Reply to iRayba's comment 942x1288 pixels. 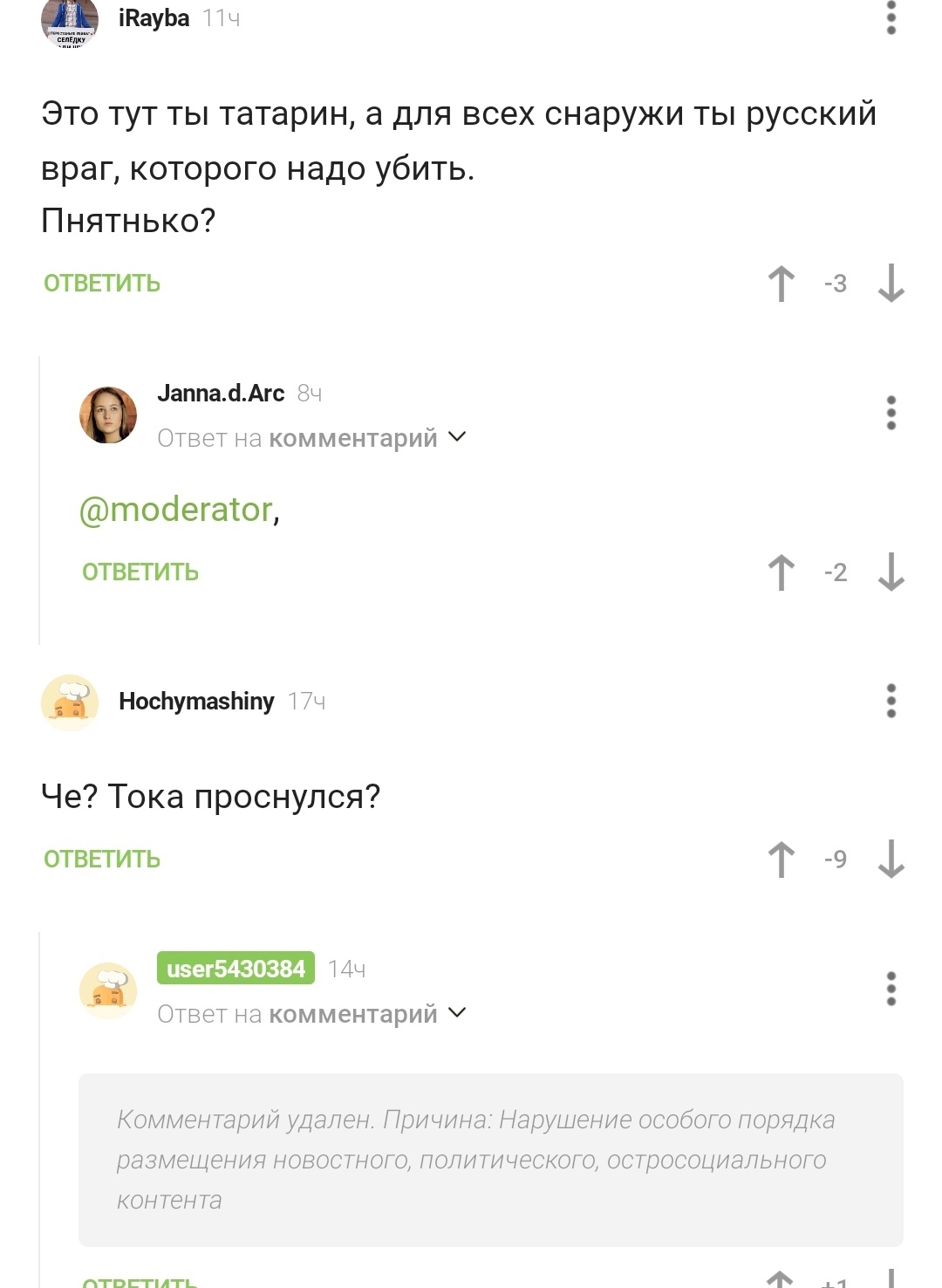(102, 284)
